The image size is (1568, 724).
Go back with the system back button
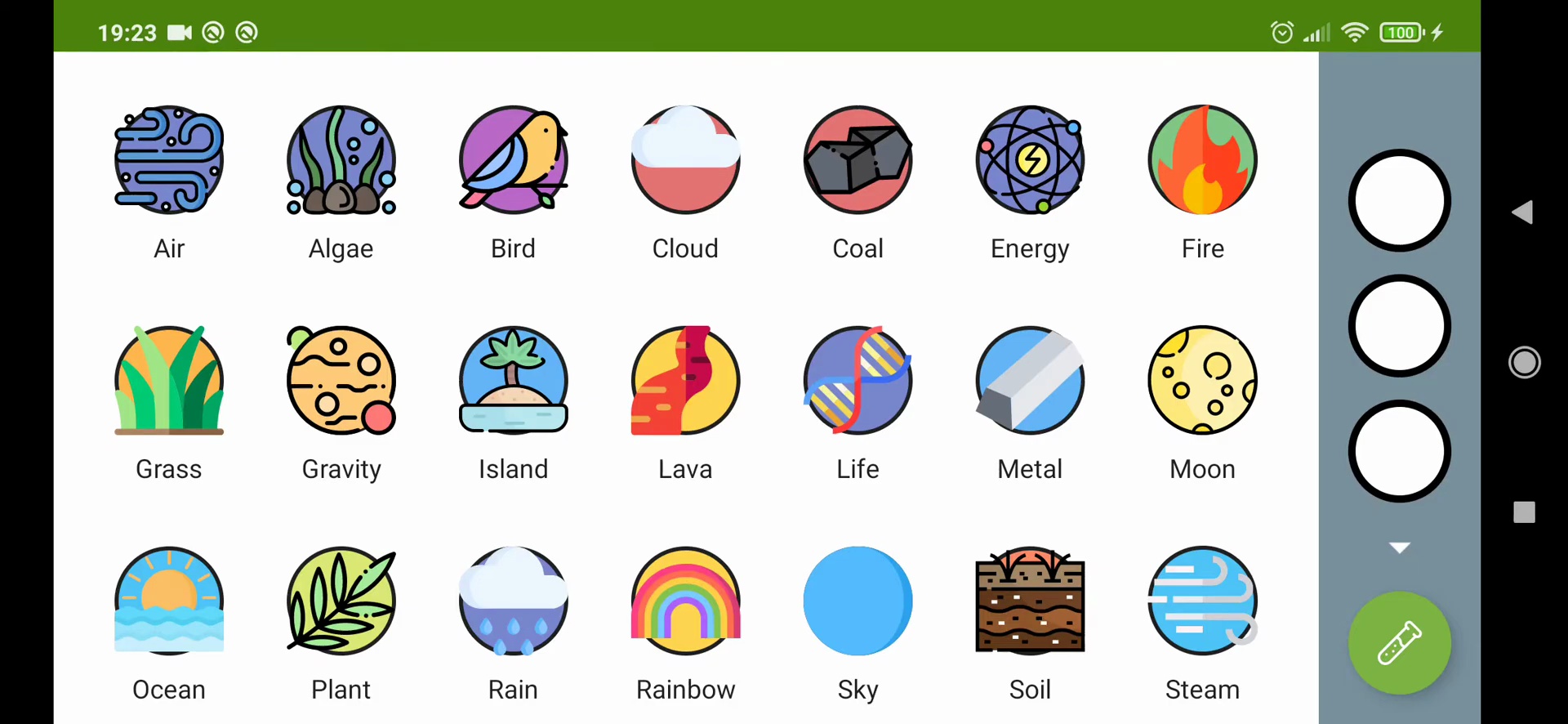(x=1523, y=212)
